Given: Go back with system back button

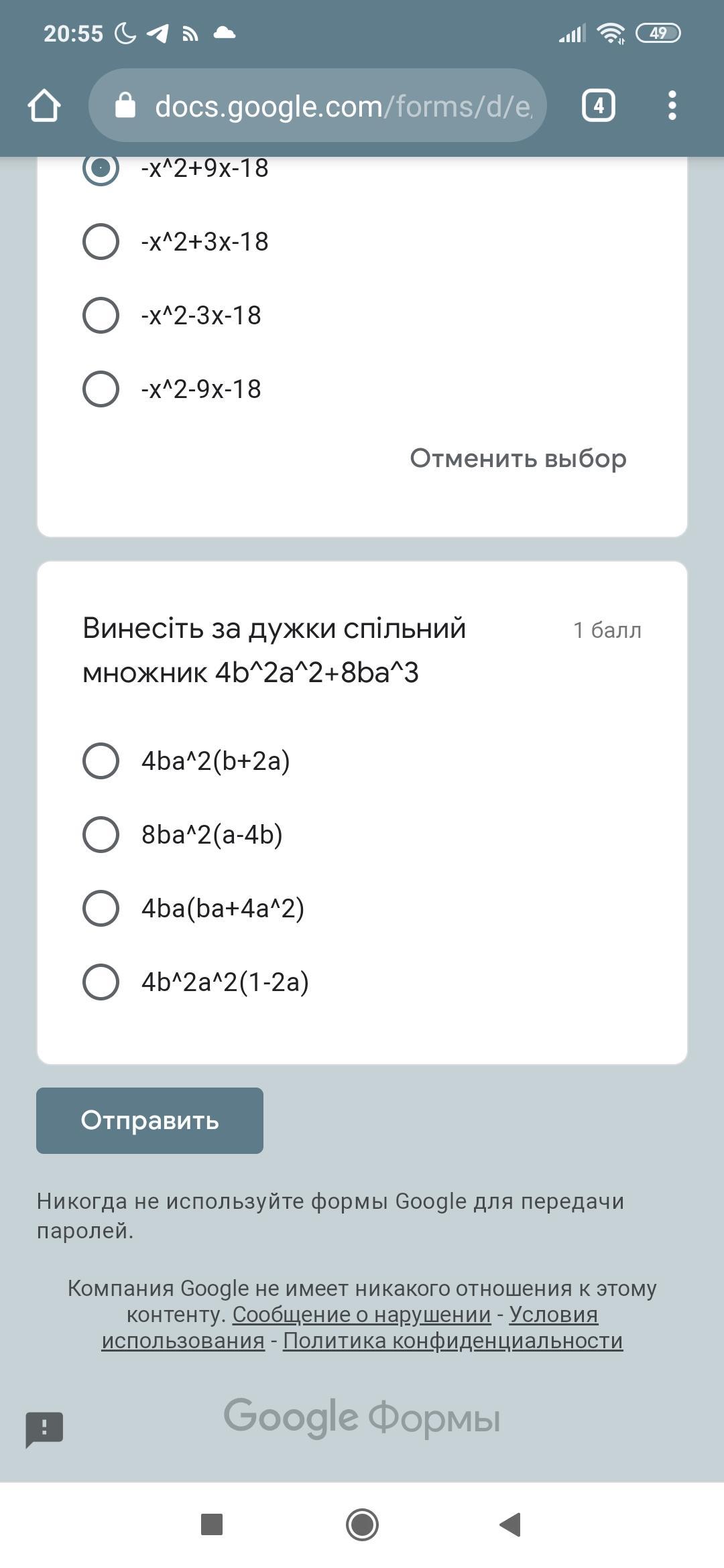Looking at the screenshot, I should coord(511,1524).
